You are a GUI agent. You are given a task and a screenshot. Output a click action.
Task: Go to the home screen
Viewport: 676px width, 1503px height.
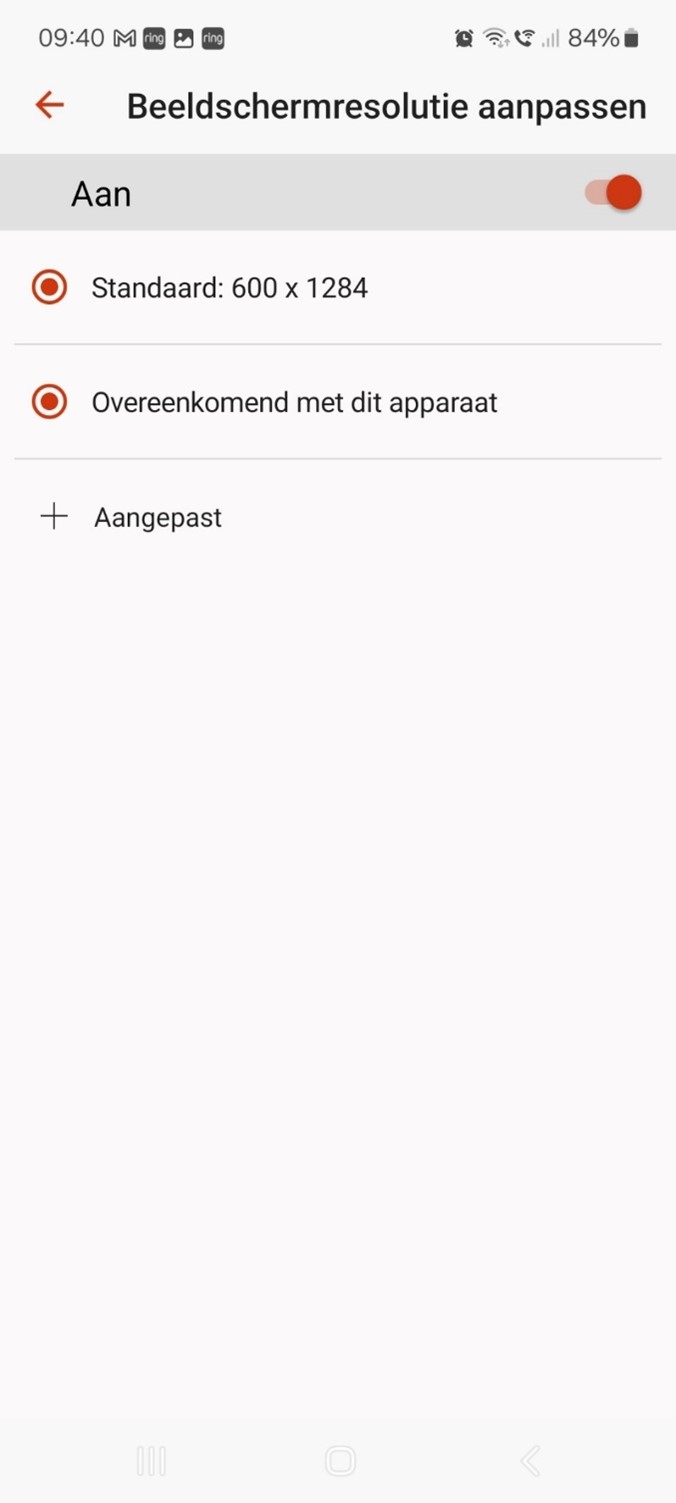coord(340,1461)
